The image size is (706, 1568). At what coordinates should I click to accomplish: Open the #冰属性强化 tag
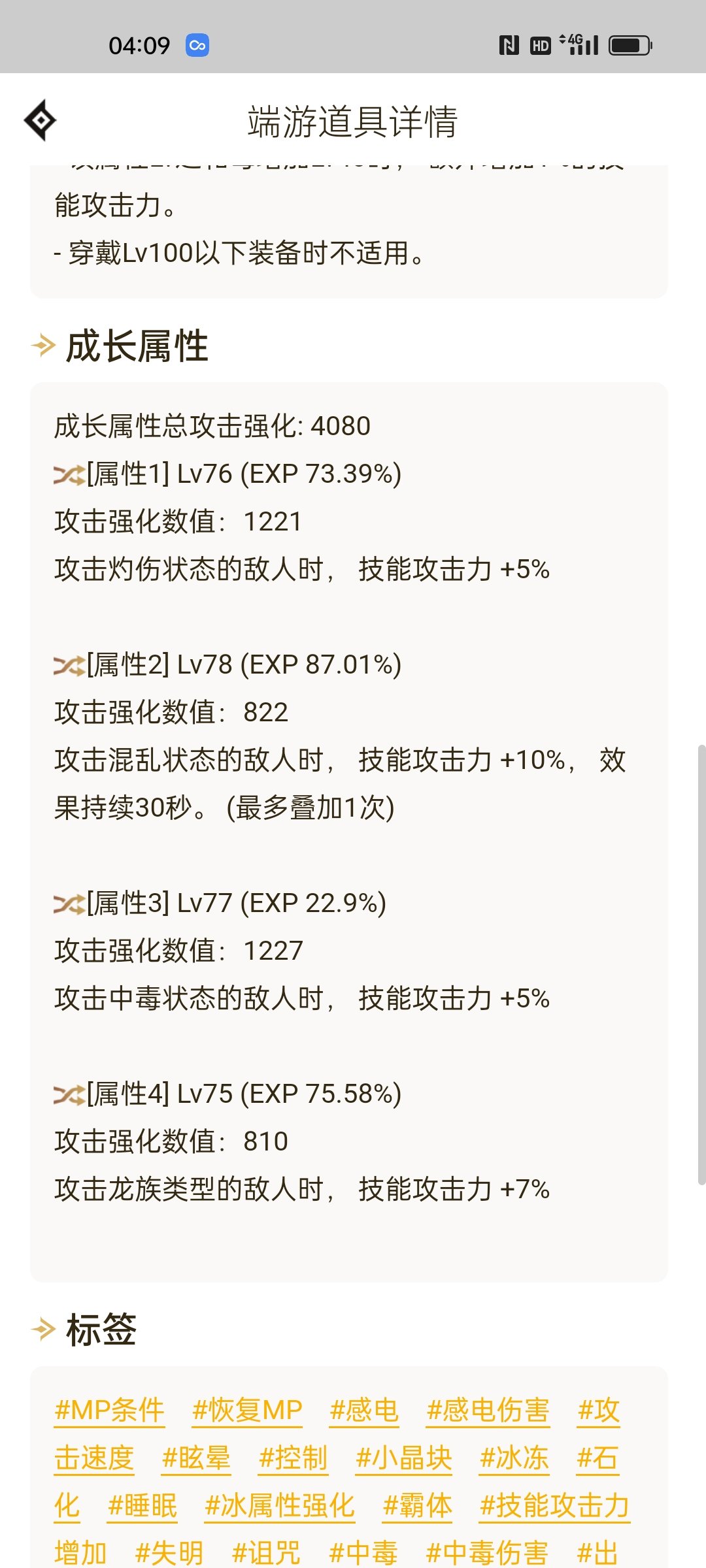click(x=280, y=1506)
